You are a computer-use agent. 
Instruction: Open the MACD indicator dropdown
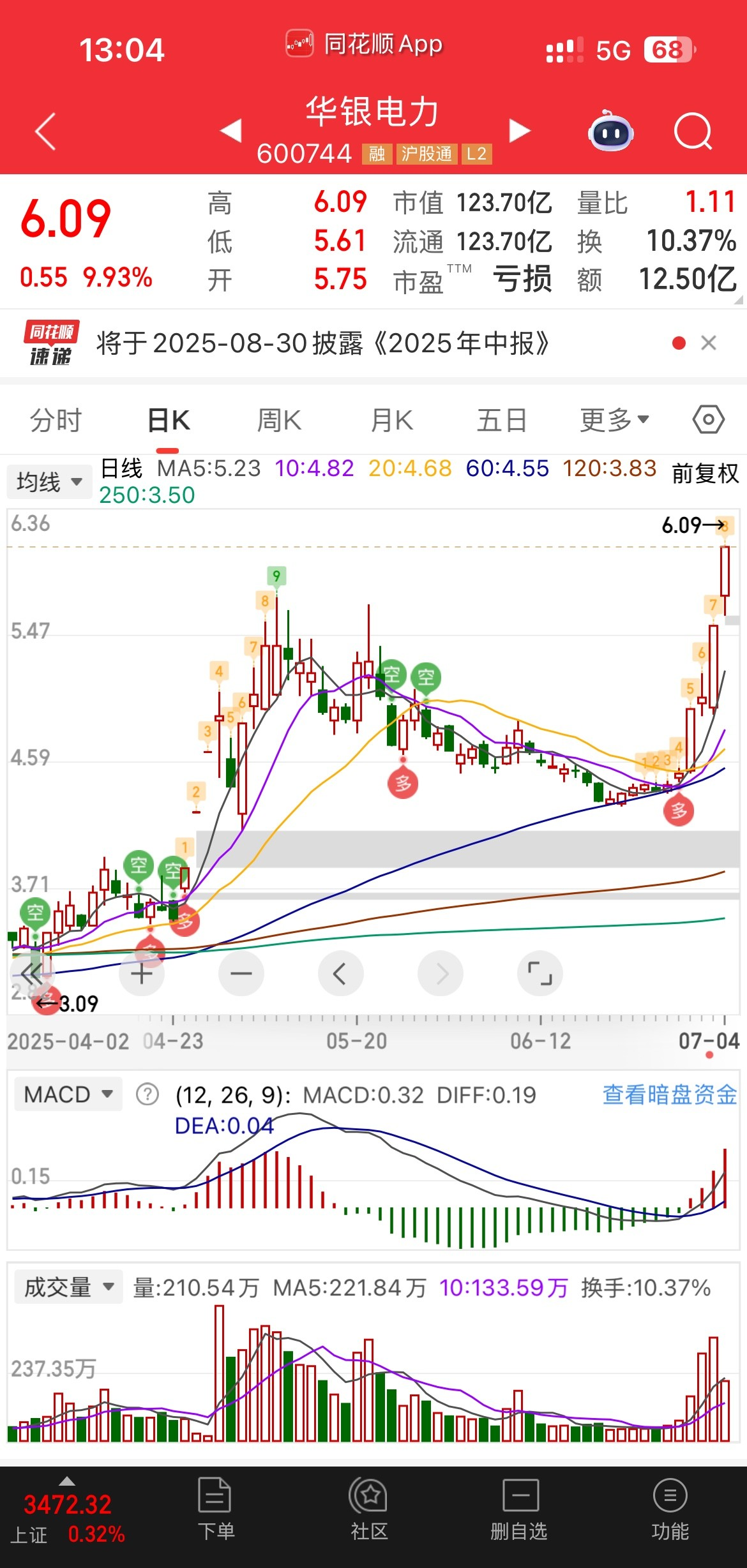coord(66,1093)
